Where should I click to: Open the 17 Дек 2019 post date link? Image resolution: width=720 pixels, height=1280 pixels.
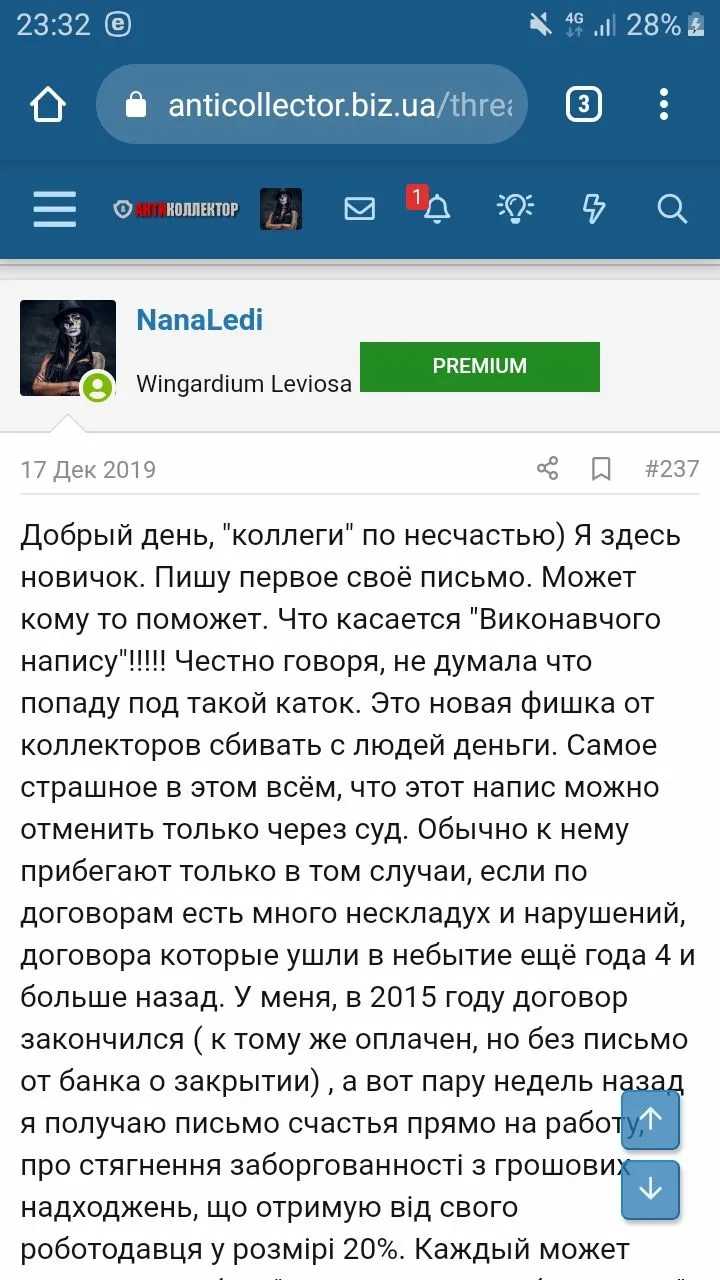pos(88,469)
